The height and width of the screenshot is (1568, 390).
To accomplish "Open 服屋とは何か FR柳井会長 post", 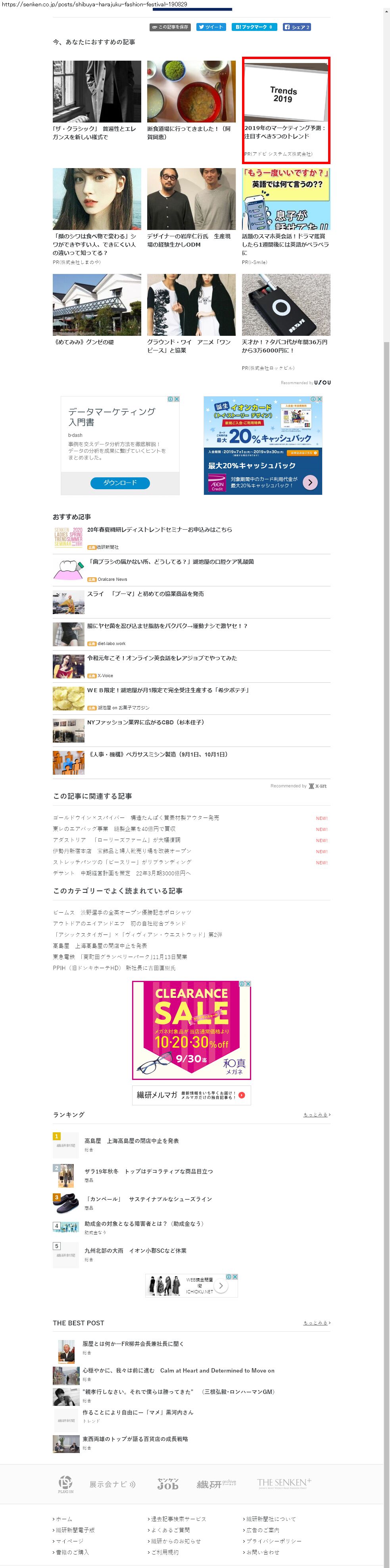I will 133,1343.
